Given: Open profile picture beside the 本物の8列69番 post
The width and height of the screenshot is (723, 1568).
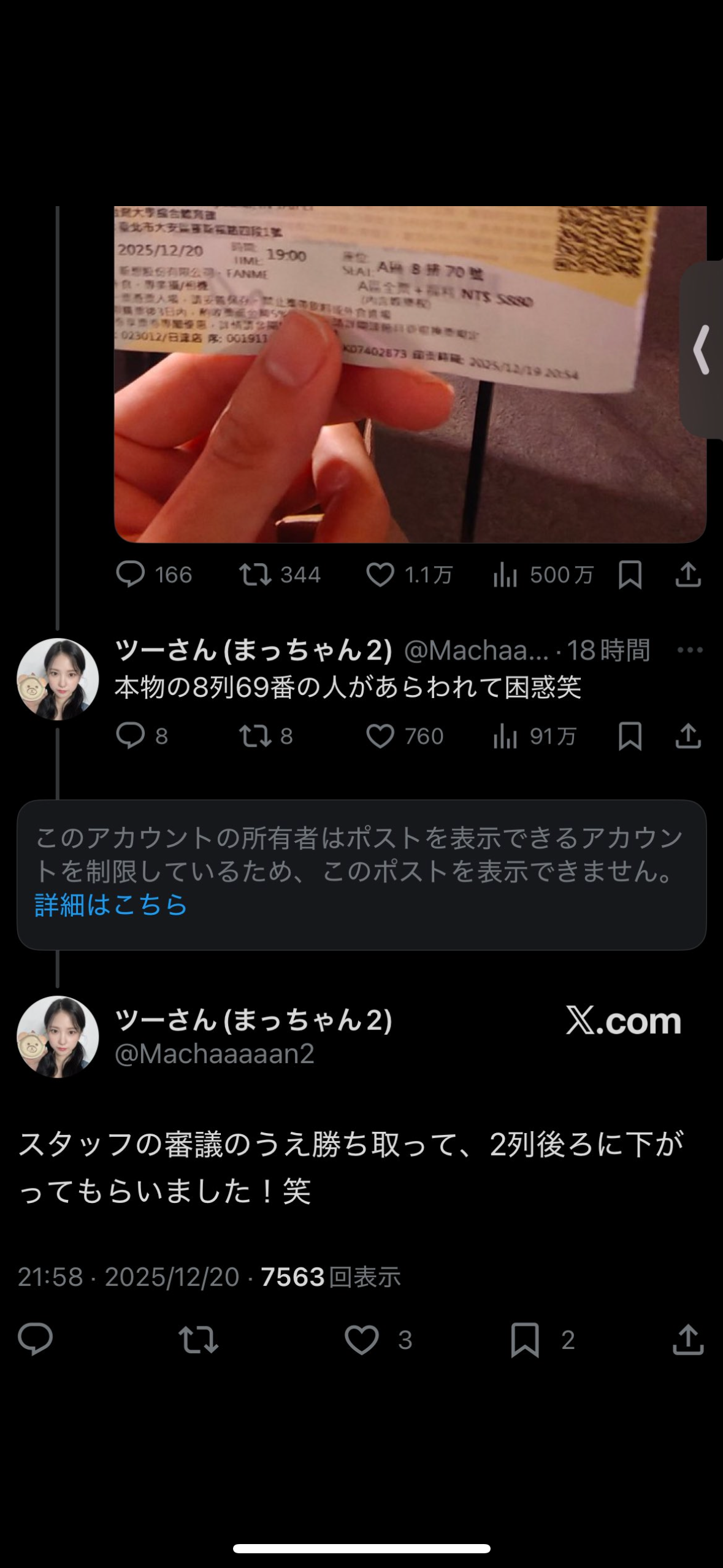Looking at the screenshot, I should point(58,678).
